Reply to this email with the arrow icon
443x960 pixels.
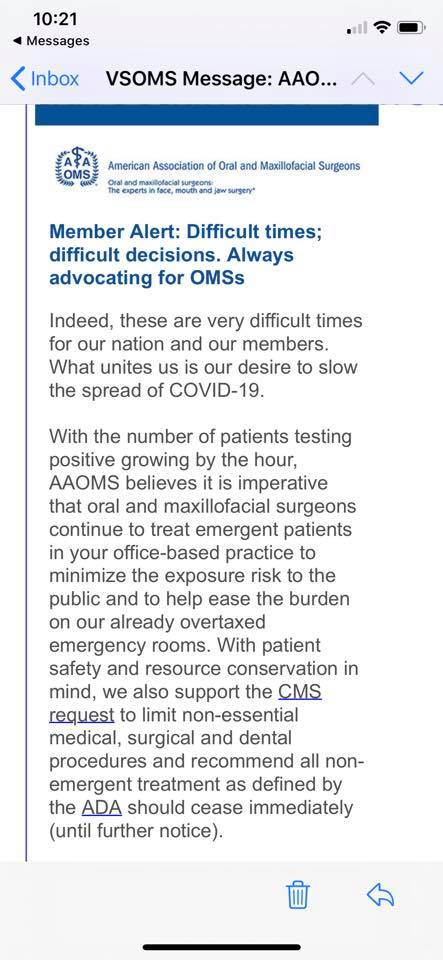point(380,894)
